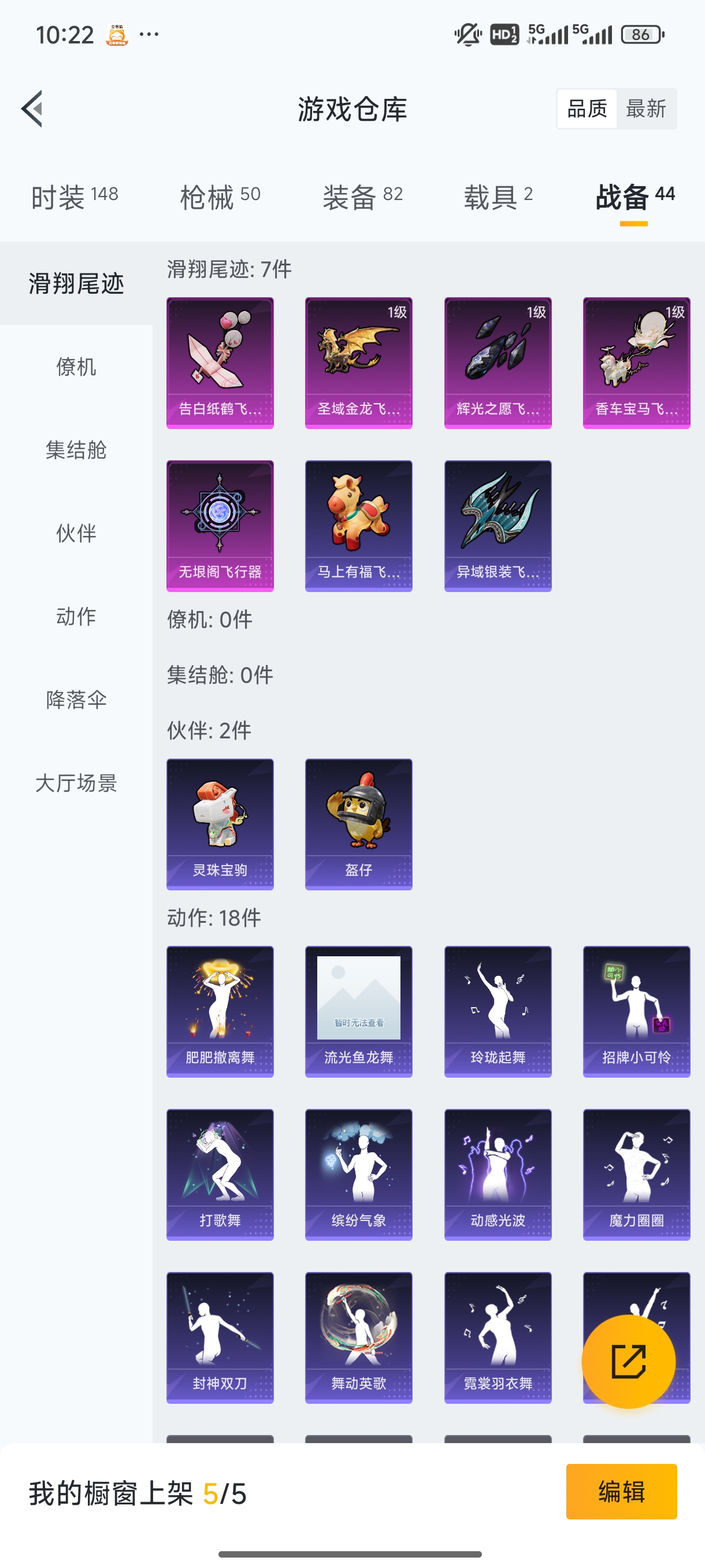
Task: Open the 圣域金龙 glider trail item
Action: coord(358,361)
